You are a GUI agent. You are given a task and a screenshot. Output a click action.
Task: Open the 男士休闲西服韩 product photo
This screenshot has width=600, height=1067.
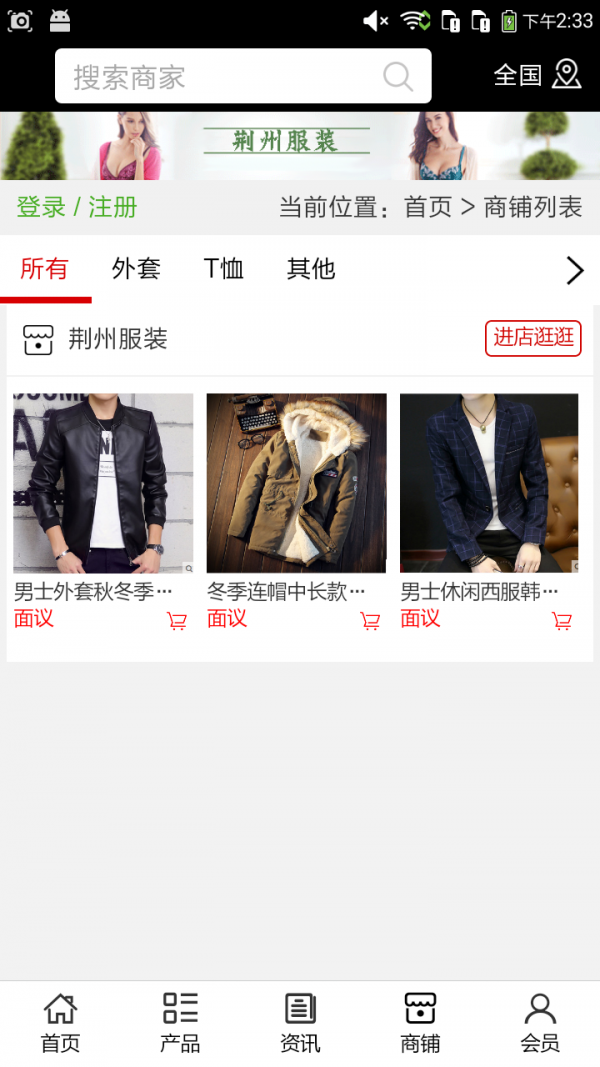(x=489, y=483)
